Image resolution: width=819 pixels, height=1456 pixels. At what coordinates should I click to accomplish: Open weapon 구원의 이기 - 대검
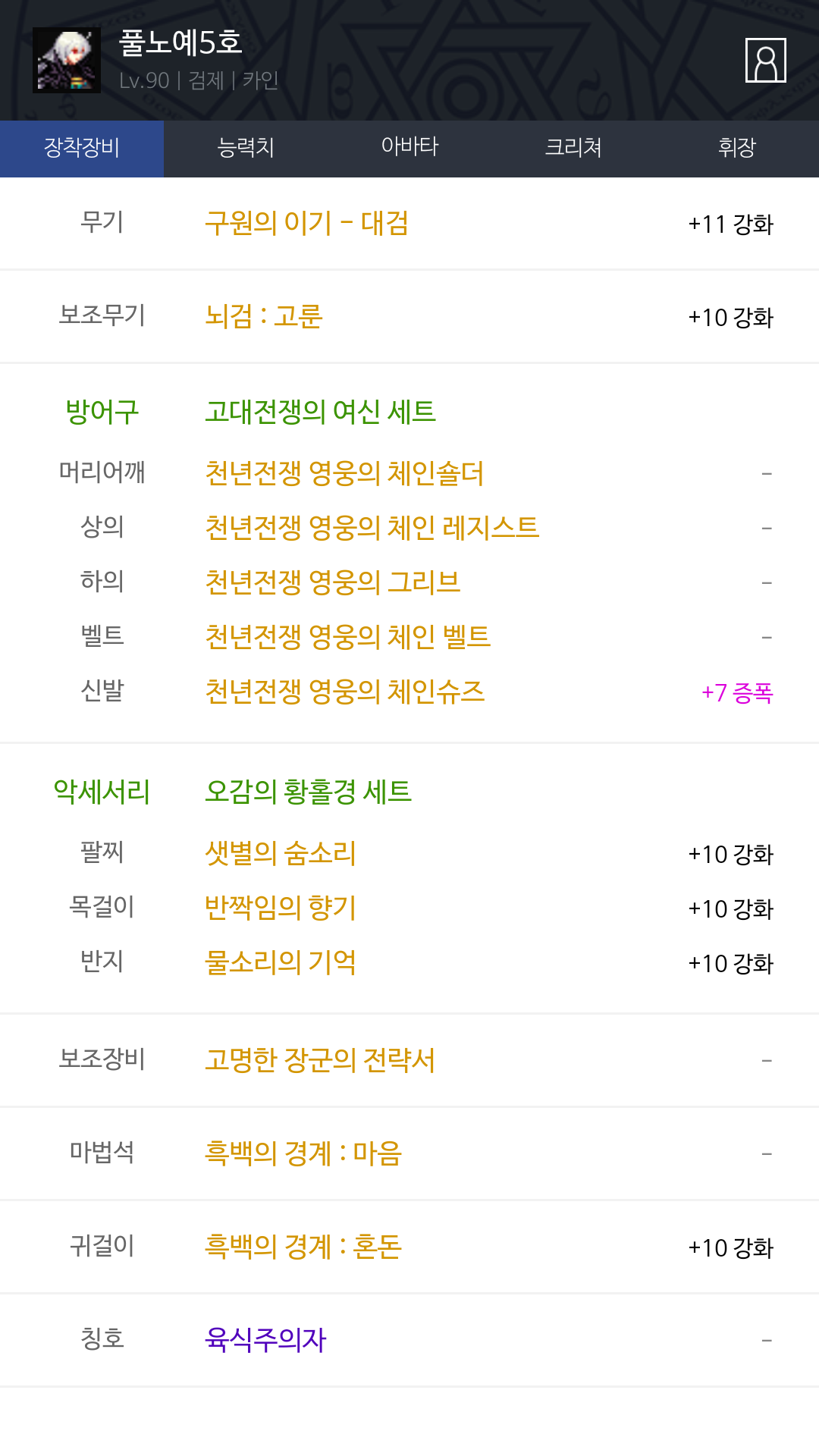pos(306,223)
